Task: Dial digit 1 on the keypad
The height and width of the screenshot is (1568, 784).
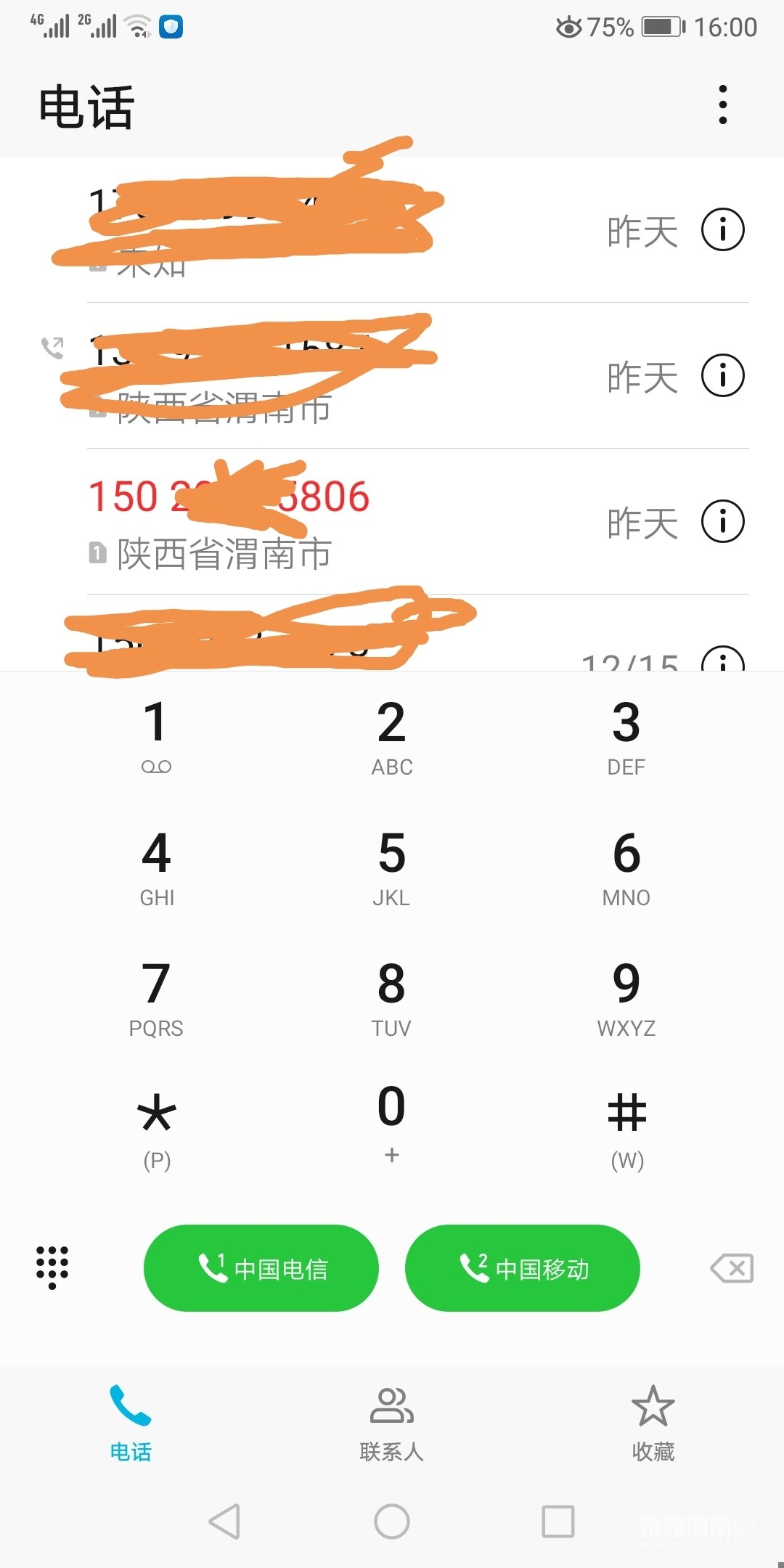Action: coord(156,735)
